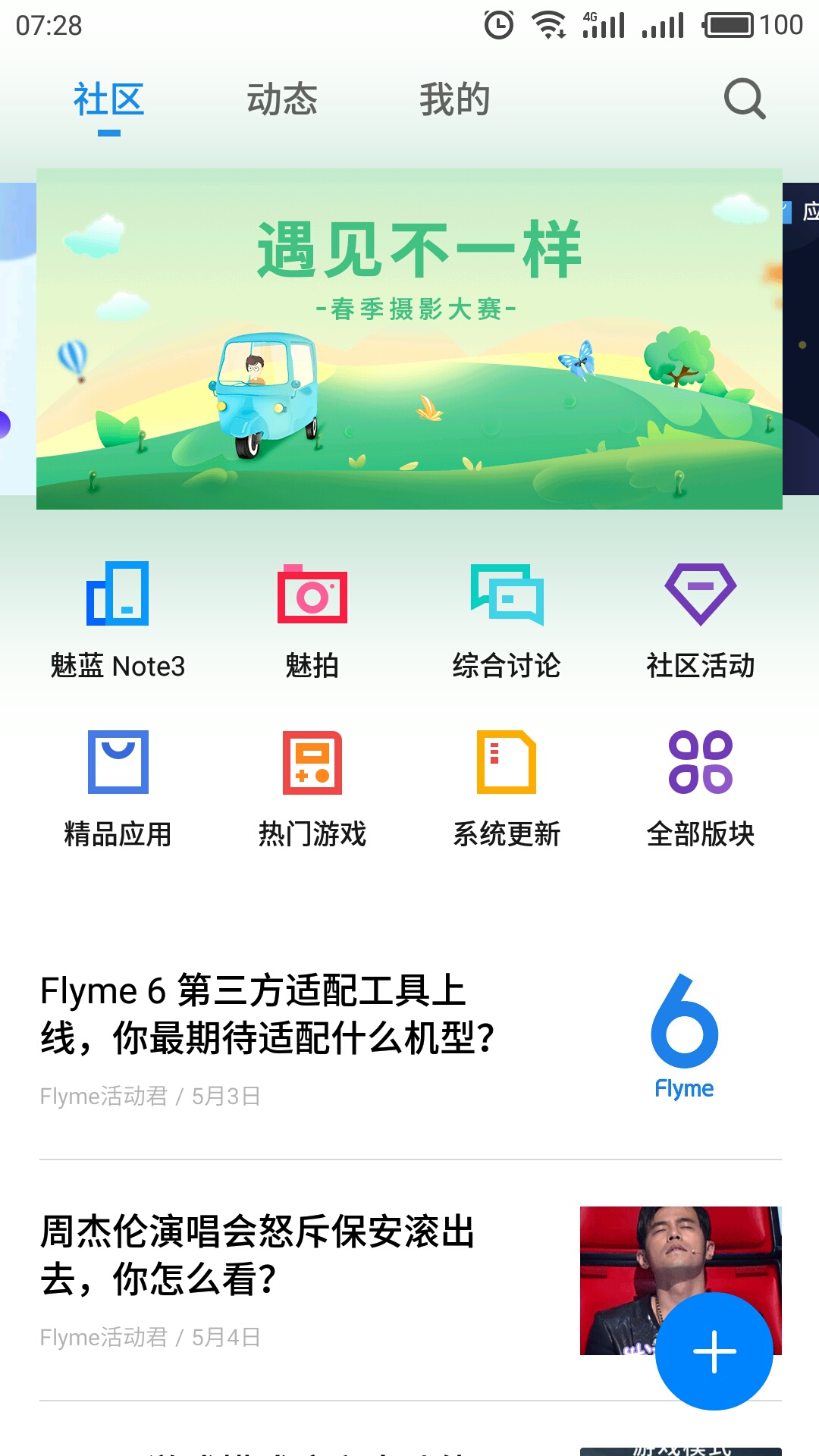
Task: Open the 全部版块 all boards grid icon
Action: coord(701,785)
